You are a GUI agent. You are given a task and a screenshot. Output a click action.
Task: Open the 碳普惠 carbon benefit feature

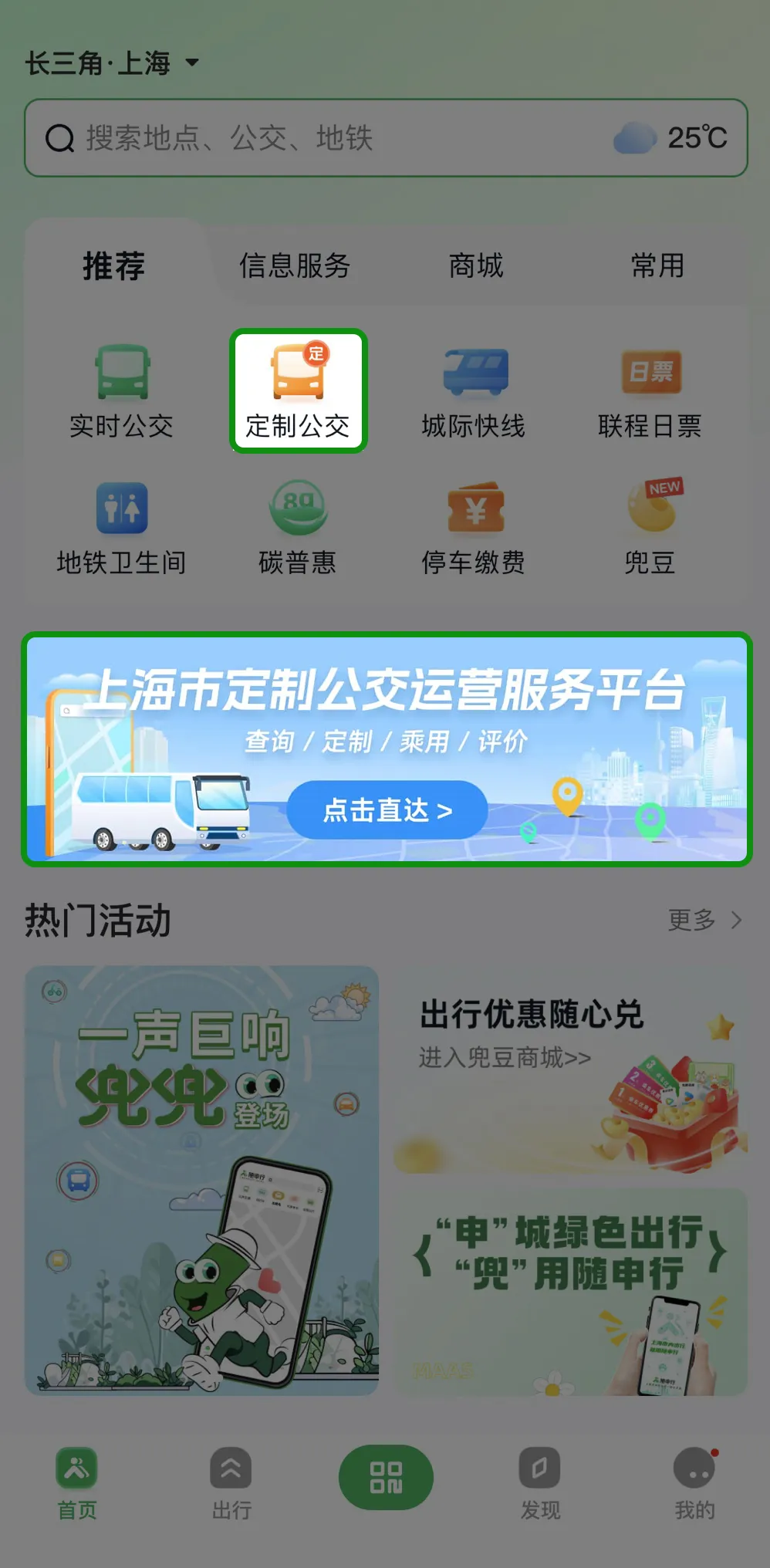[x=299, y=529]
